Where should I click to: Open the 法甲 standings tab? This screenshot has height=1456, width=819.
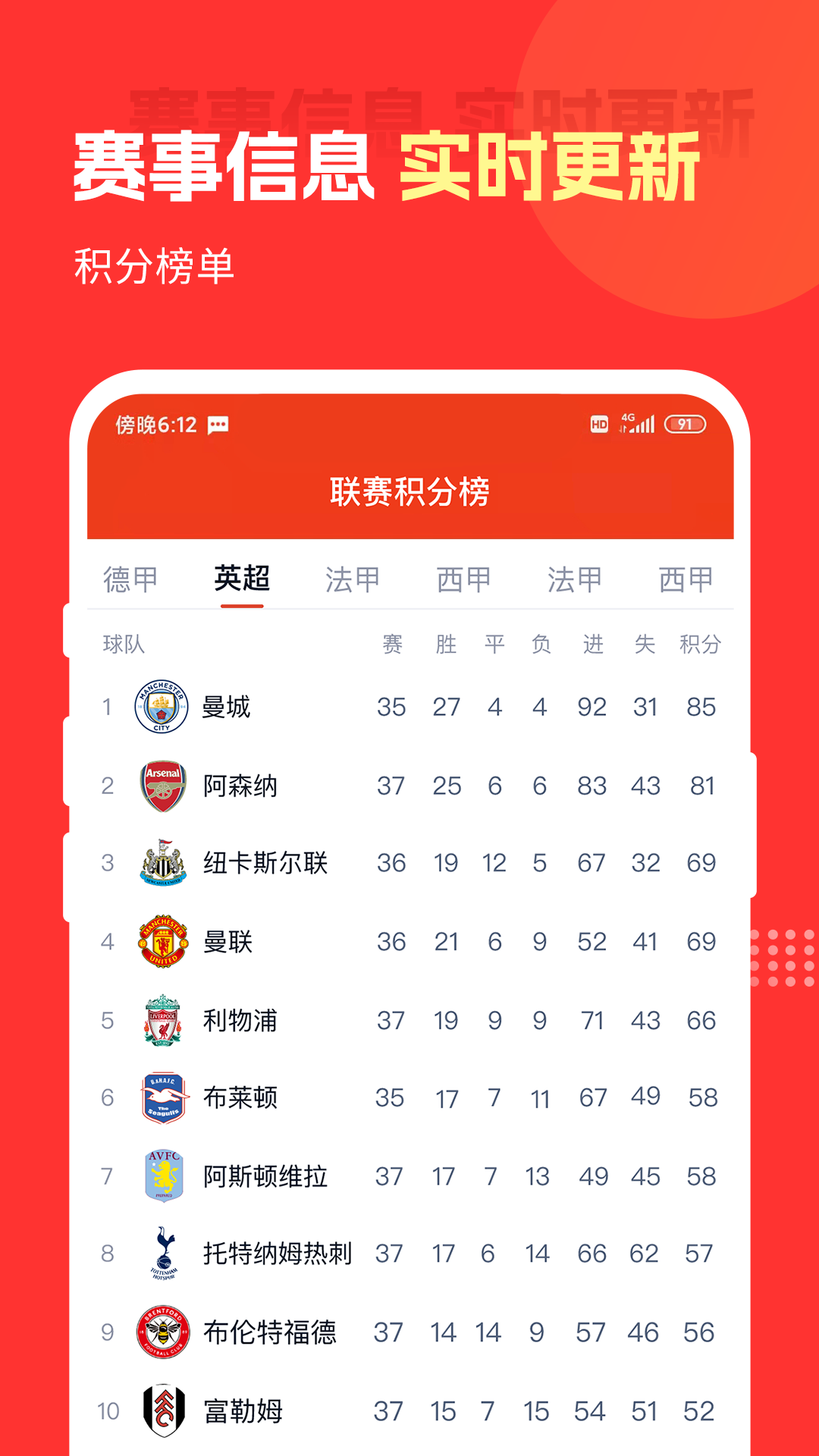[x=353, y=579]
